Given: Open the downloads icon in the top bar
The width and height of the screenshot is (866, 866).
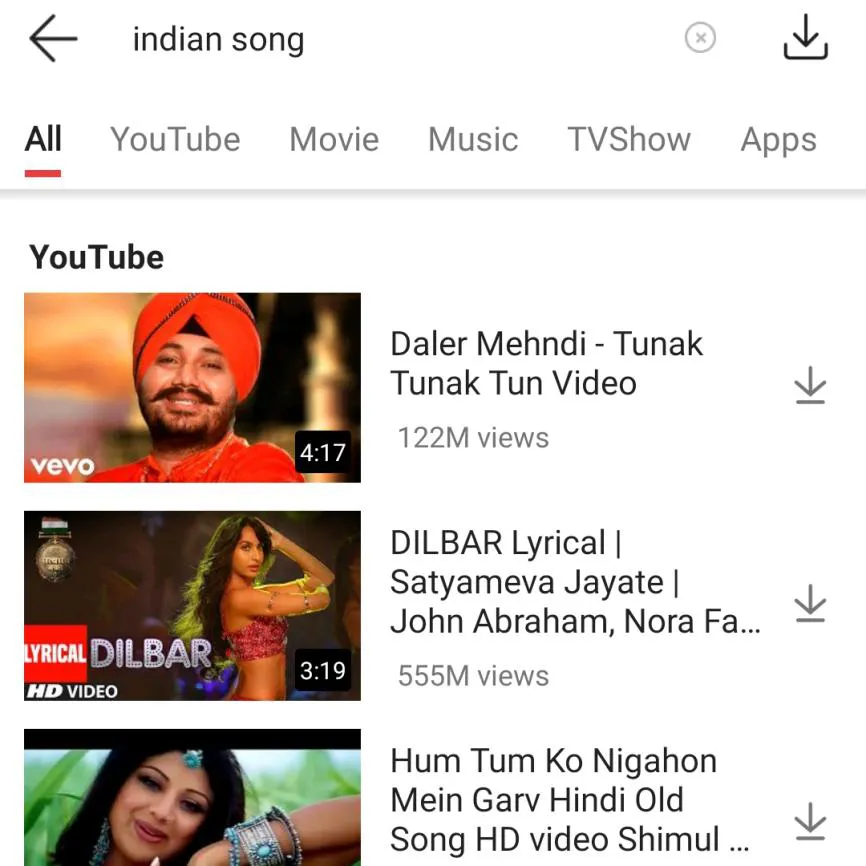Looking at the screenshot, I should coord(805,39).
